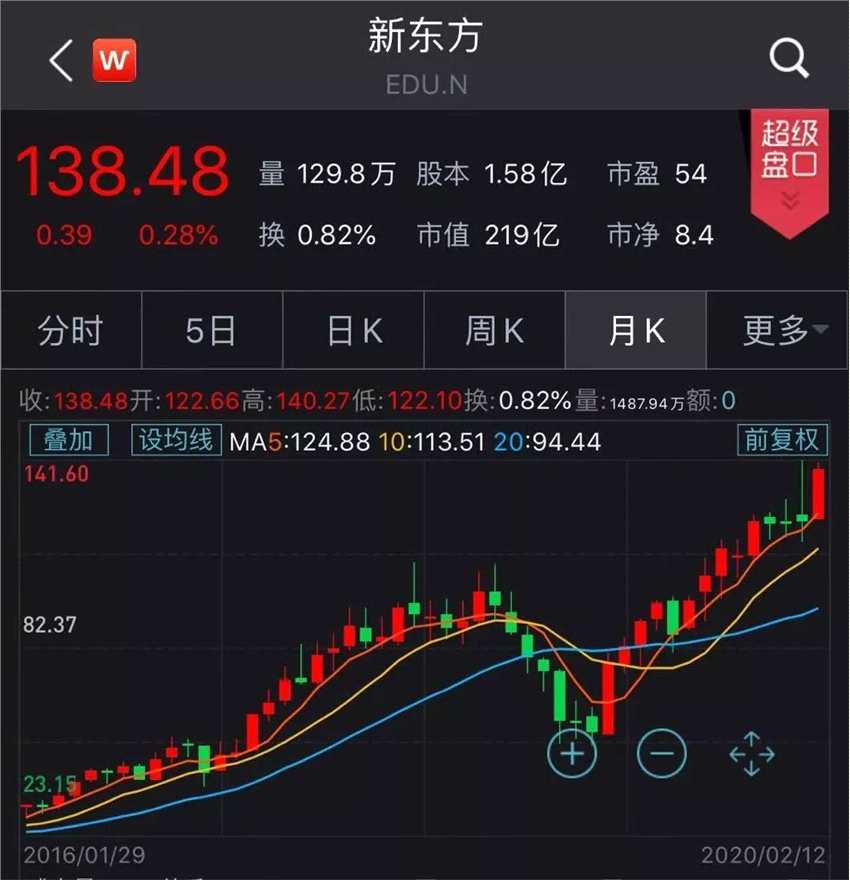The height and width of the screenshot is (880, 850).
Task: Switch to the 周K weekly chart
Action: coord(495,331)
